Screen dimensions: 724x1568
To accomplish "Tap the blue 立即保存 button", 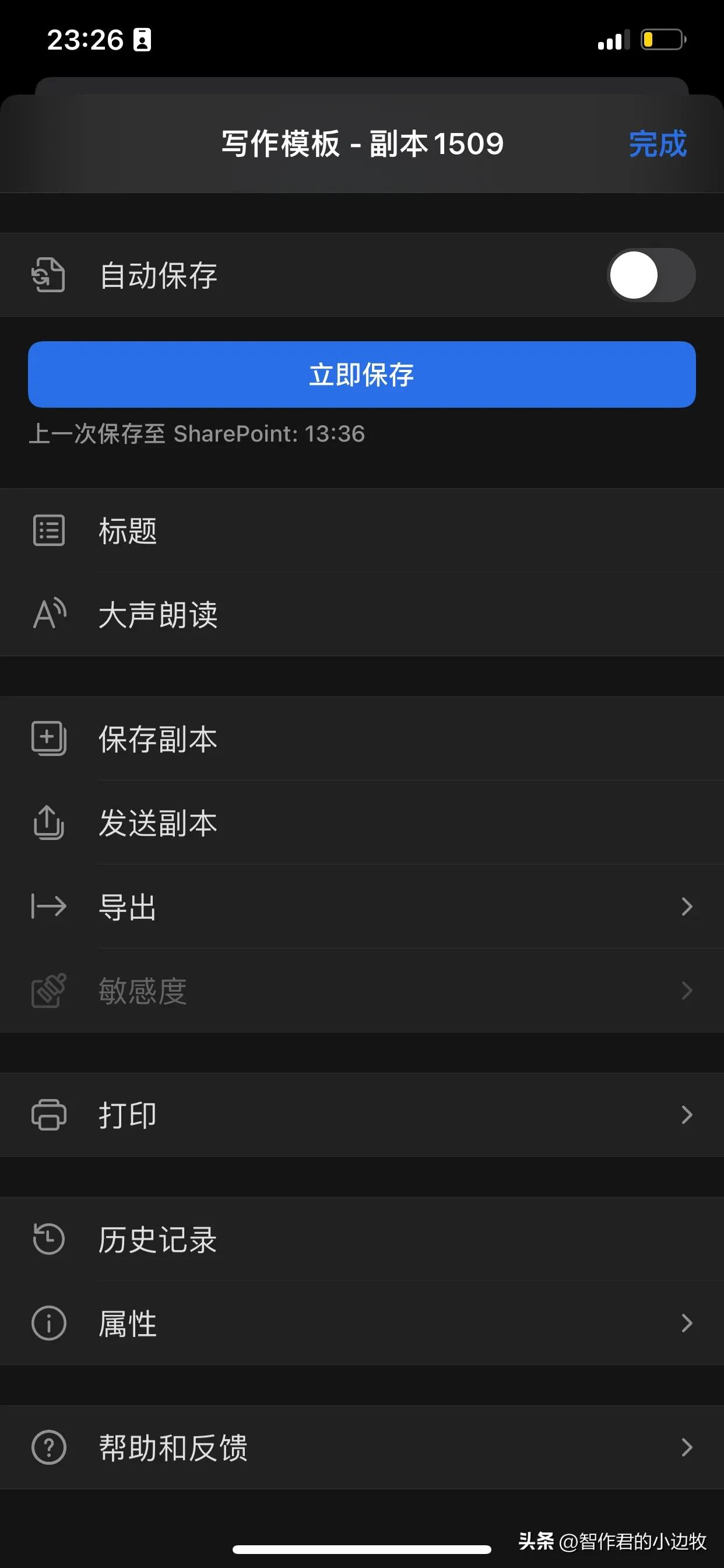I will click(362, 375).
